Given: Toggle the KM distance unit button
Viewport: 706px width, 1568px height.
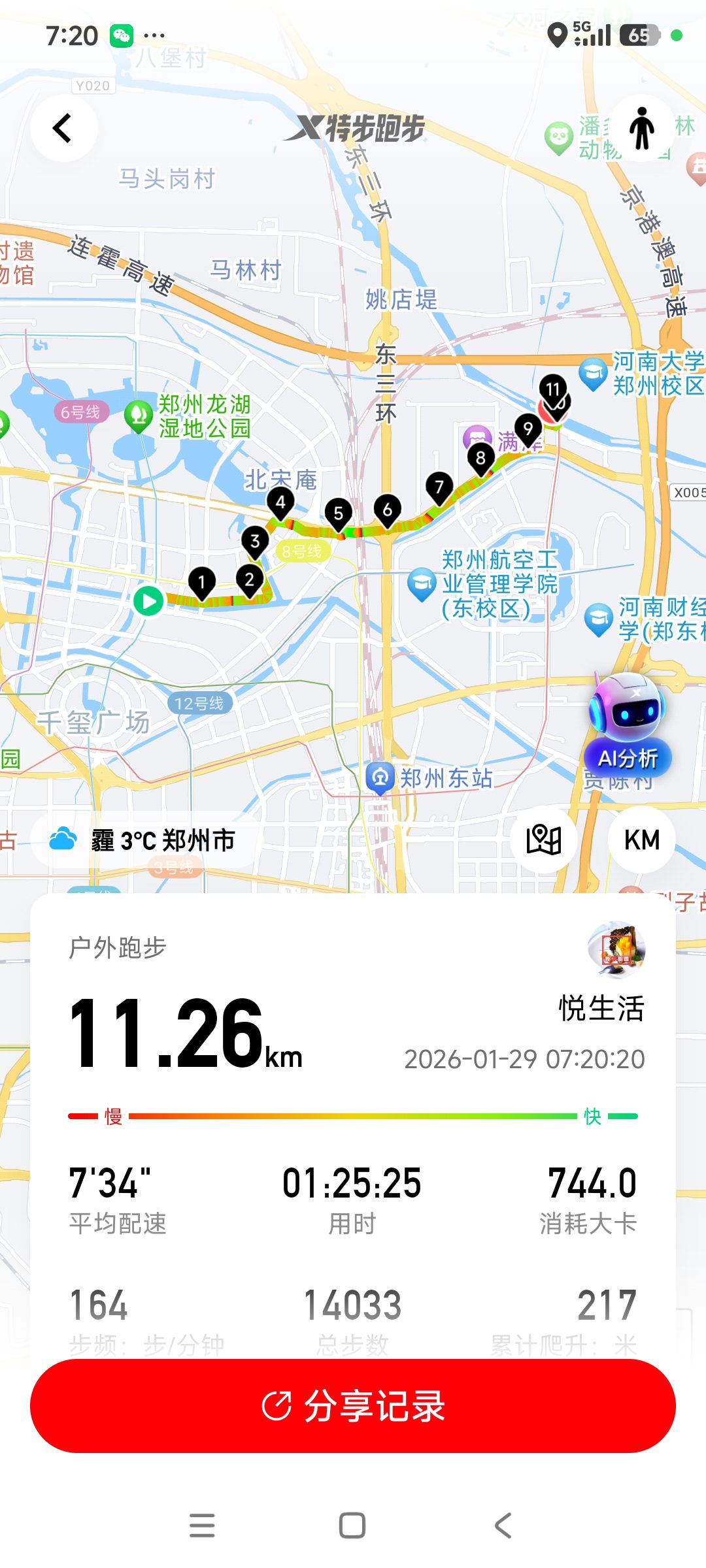Looking at the screenshot, I should click(x=641, y=840).
